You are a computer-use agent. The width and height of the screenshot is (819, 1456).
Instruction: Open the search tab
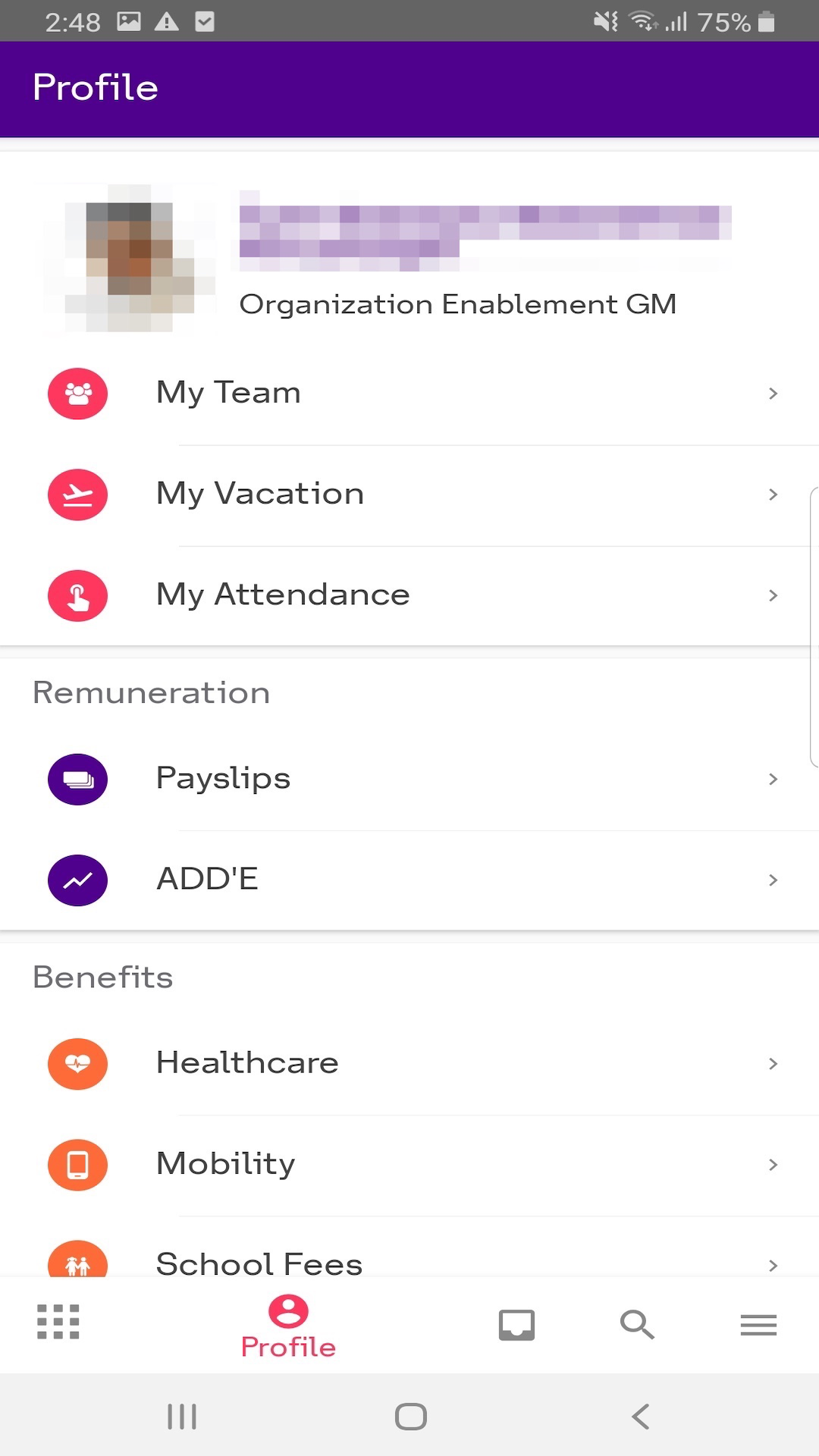click(x=637, y=1325)
